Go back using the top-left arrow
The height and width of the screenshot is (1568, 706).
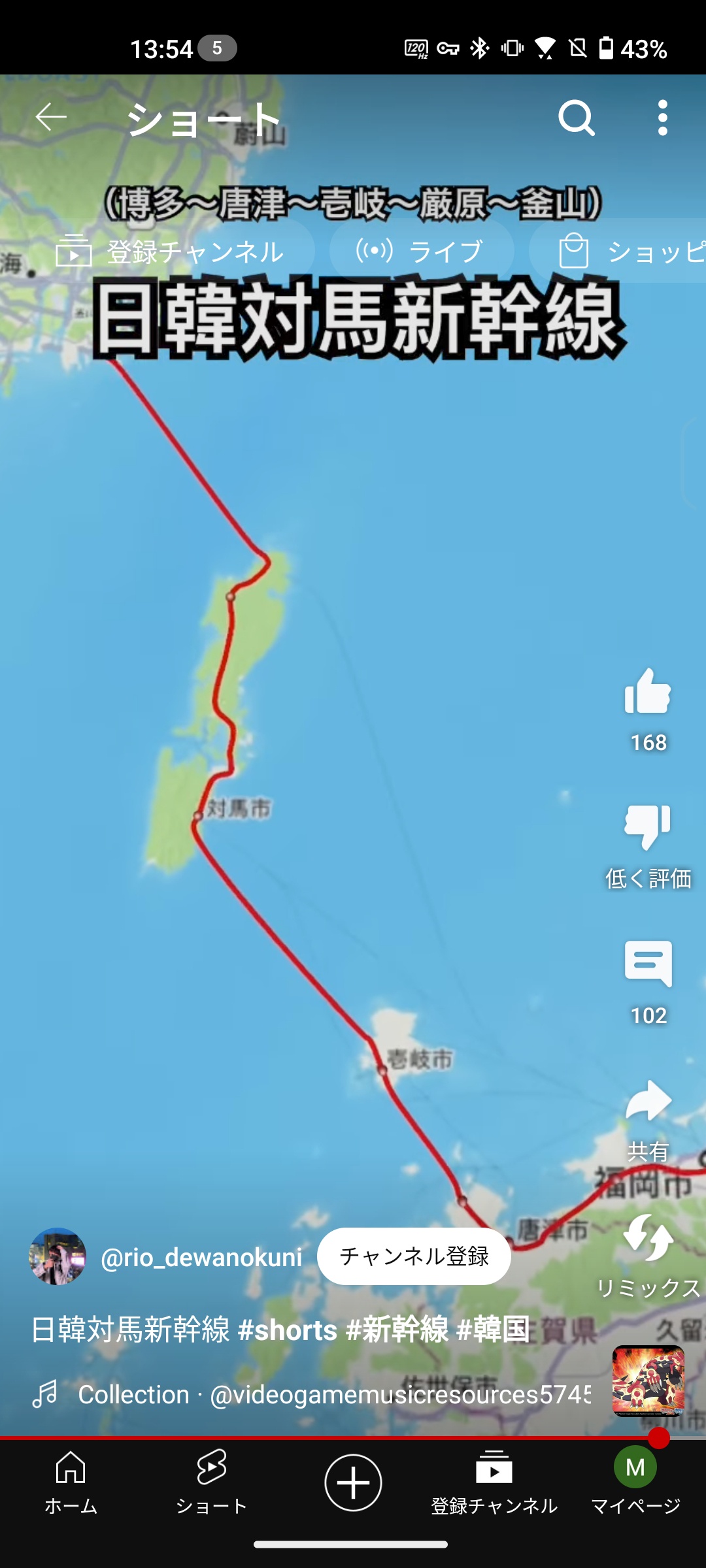pos(51,118)
